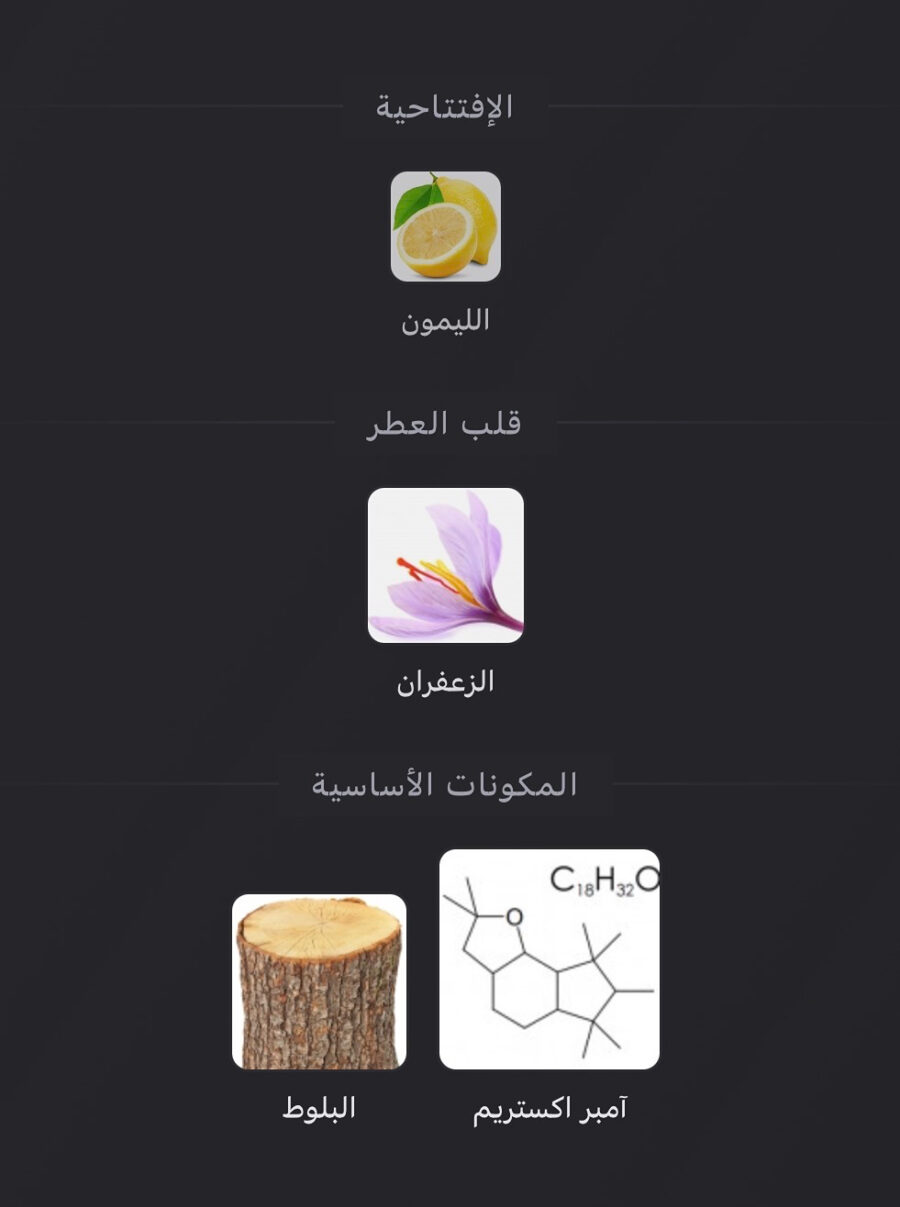View the الزعفران note tile
900x1207 pixels.
[445, 565]
